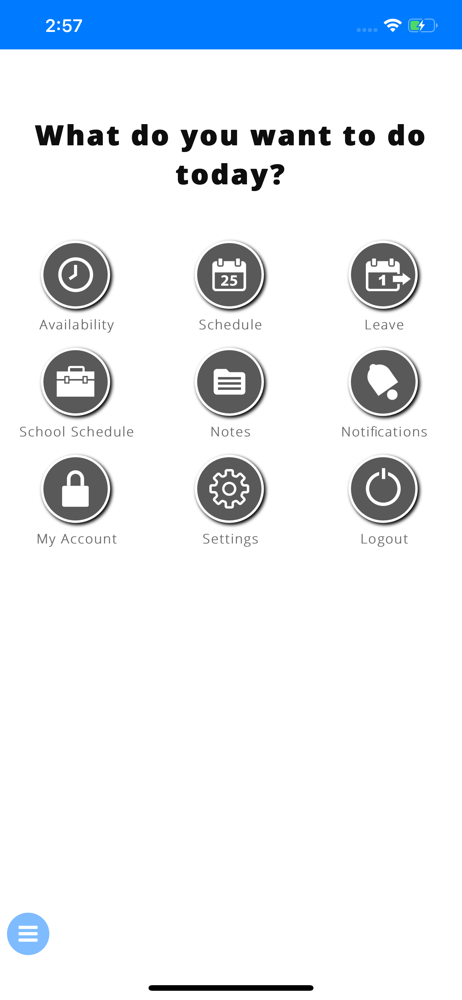Check Notifications bell
The image size is (462, 1000).
click(384, 382)
